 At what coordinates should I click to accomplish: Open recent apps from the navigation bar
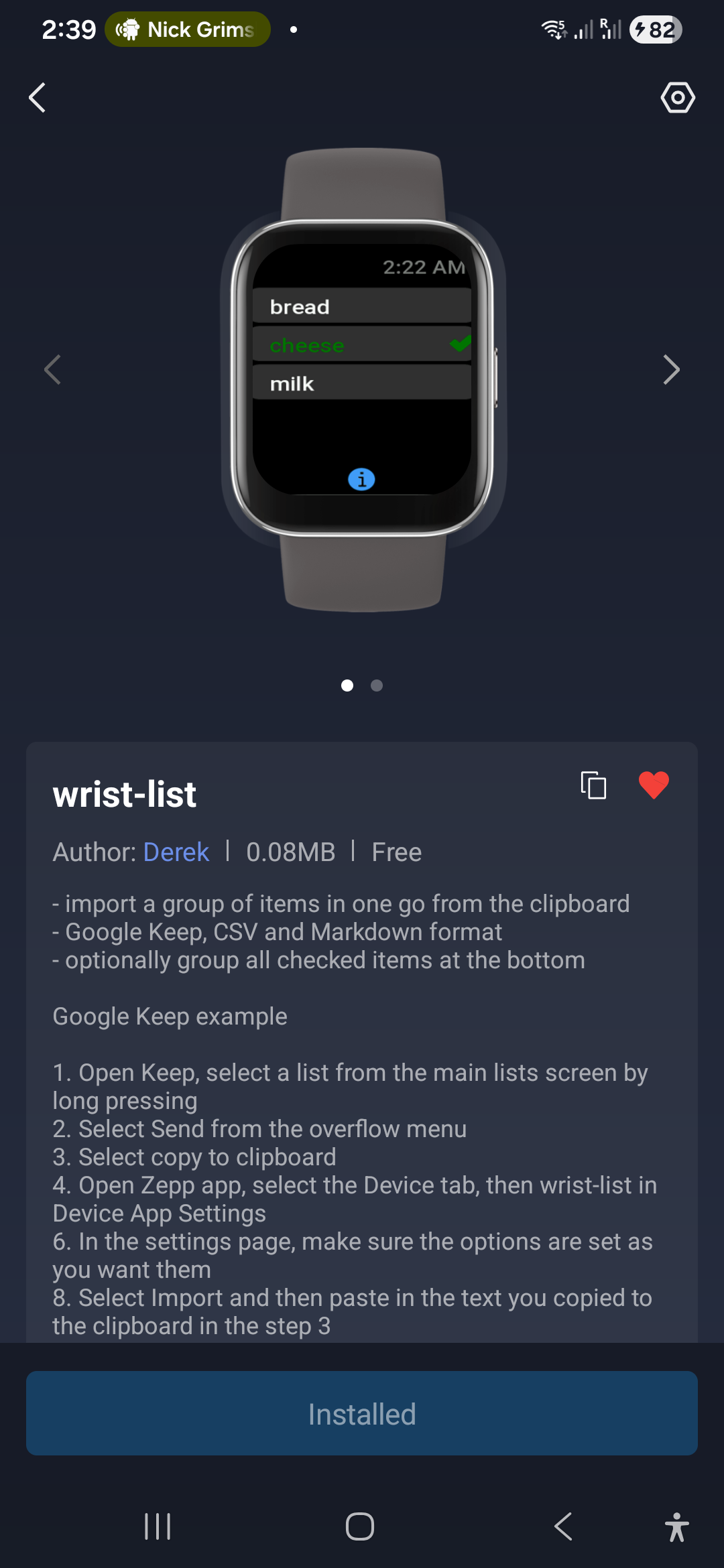(x=158, y=1526)
